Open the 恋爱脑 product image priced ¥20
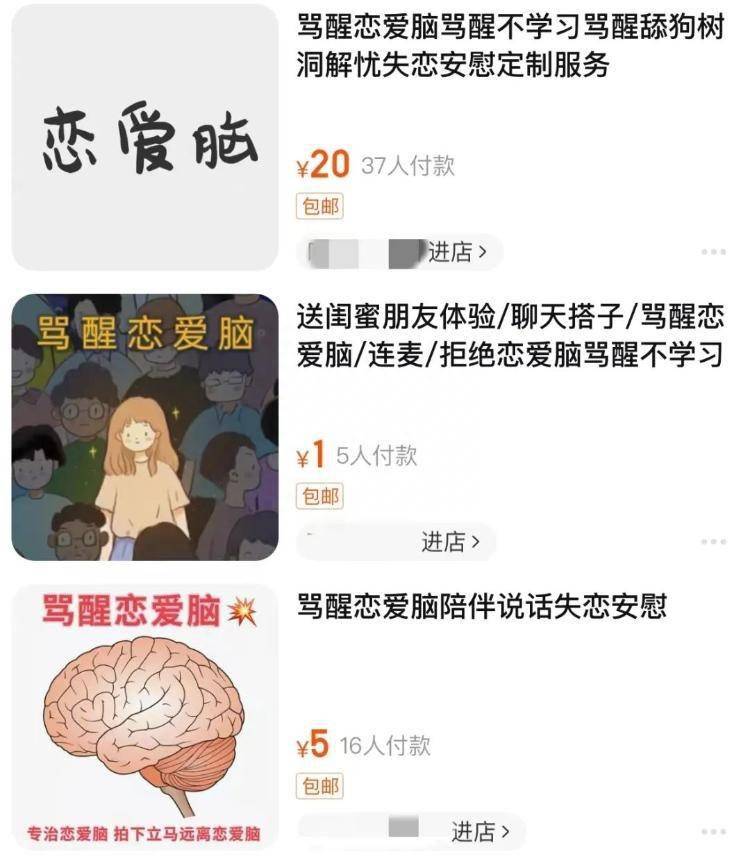The image size is (750, 861). tap(145, 137)
